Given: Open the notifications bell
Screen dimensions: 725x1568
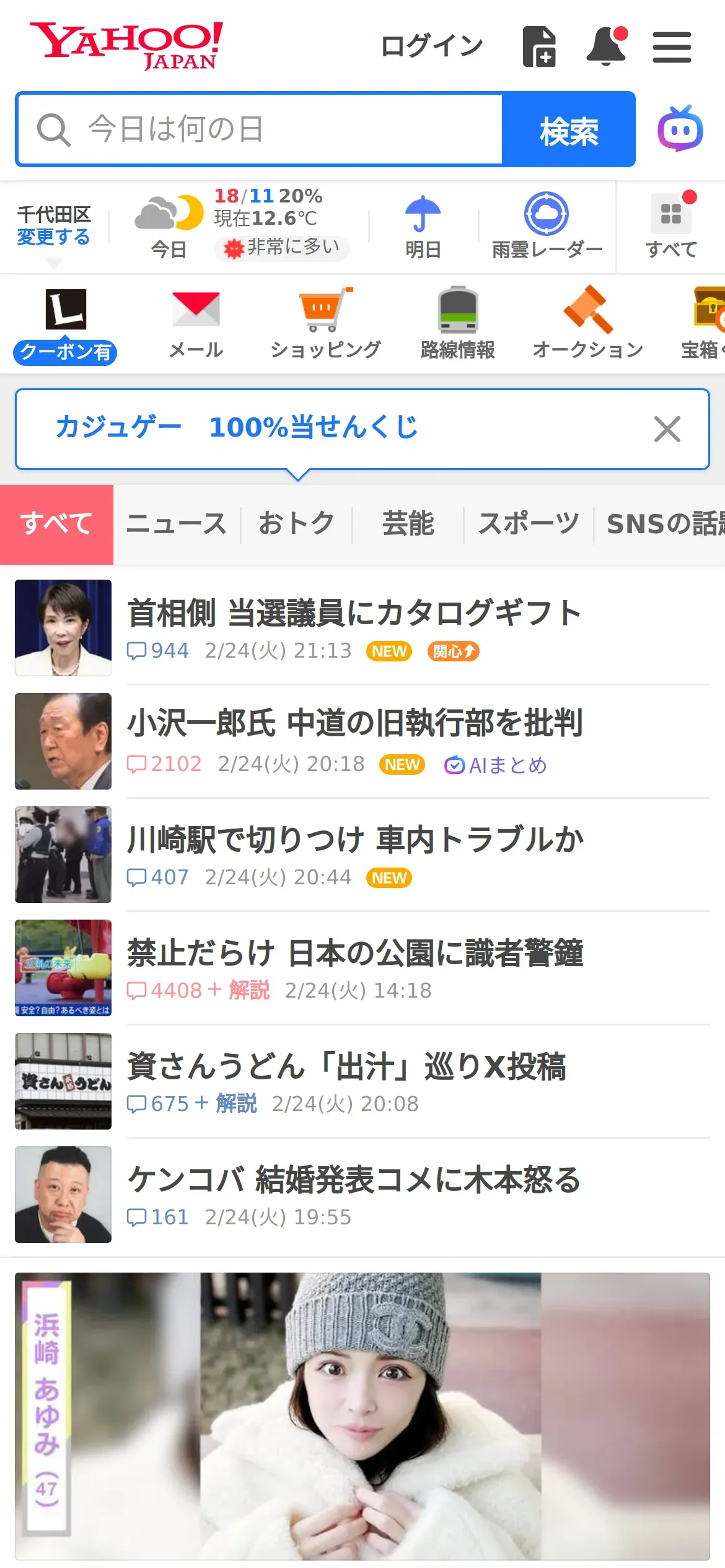Looking at the screenshot, I should click(x=606, y=46).
